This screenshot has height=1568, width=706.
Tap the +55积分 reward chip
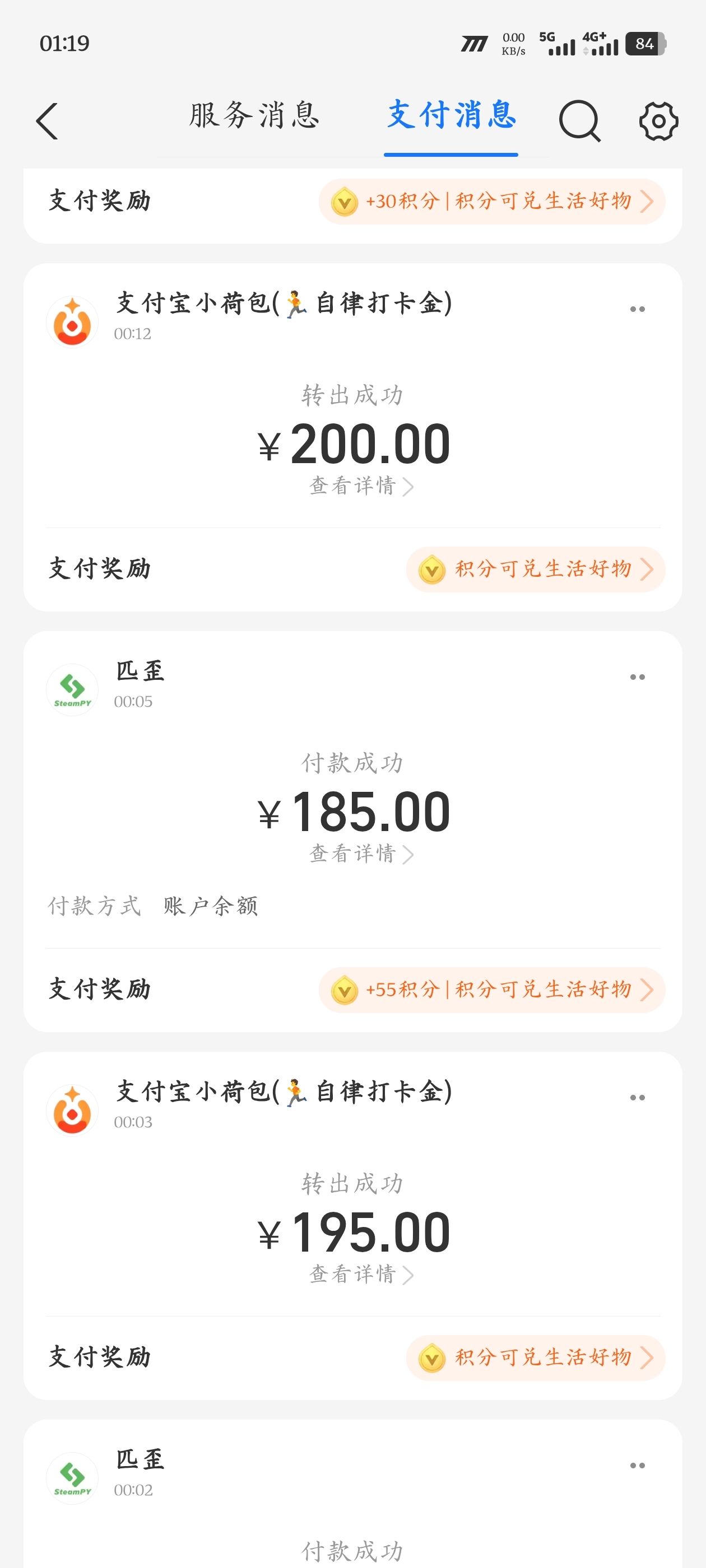tap(491, 990)
